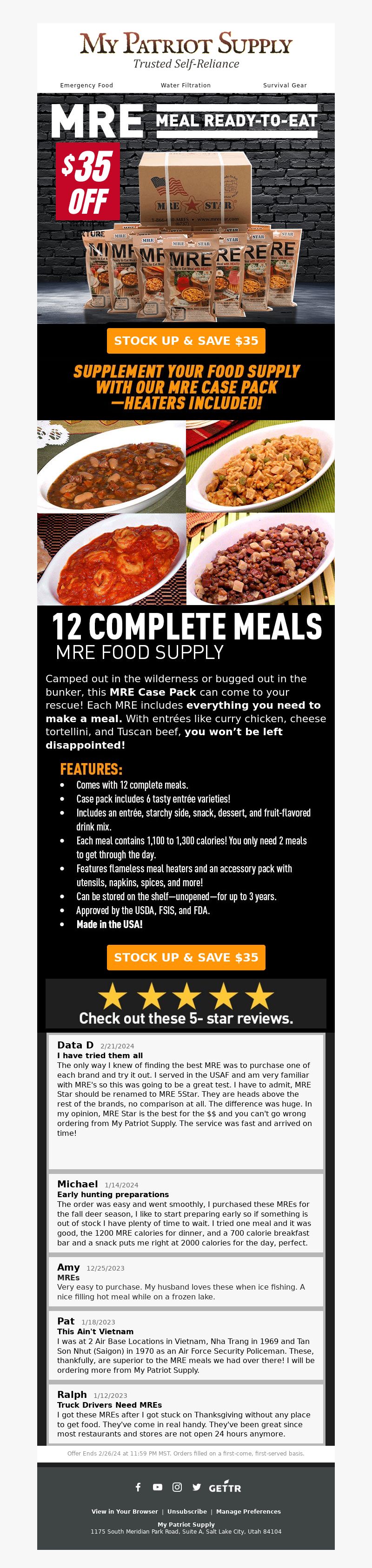Viewport: 372px width, 1568px height.
Task: Open the Twitter icon in the footer
Action: click(196, 1487)
